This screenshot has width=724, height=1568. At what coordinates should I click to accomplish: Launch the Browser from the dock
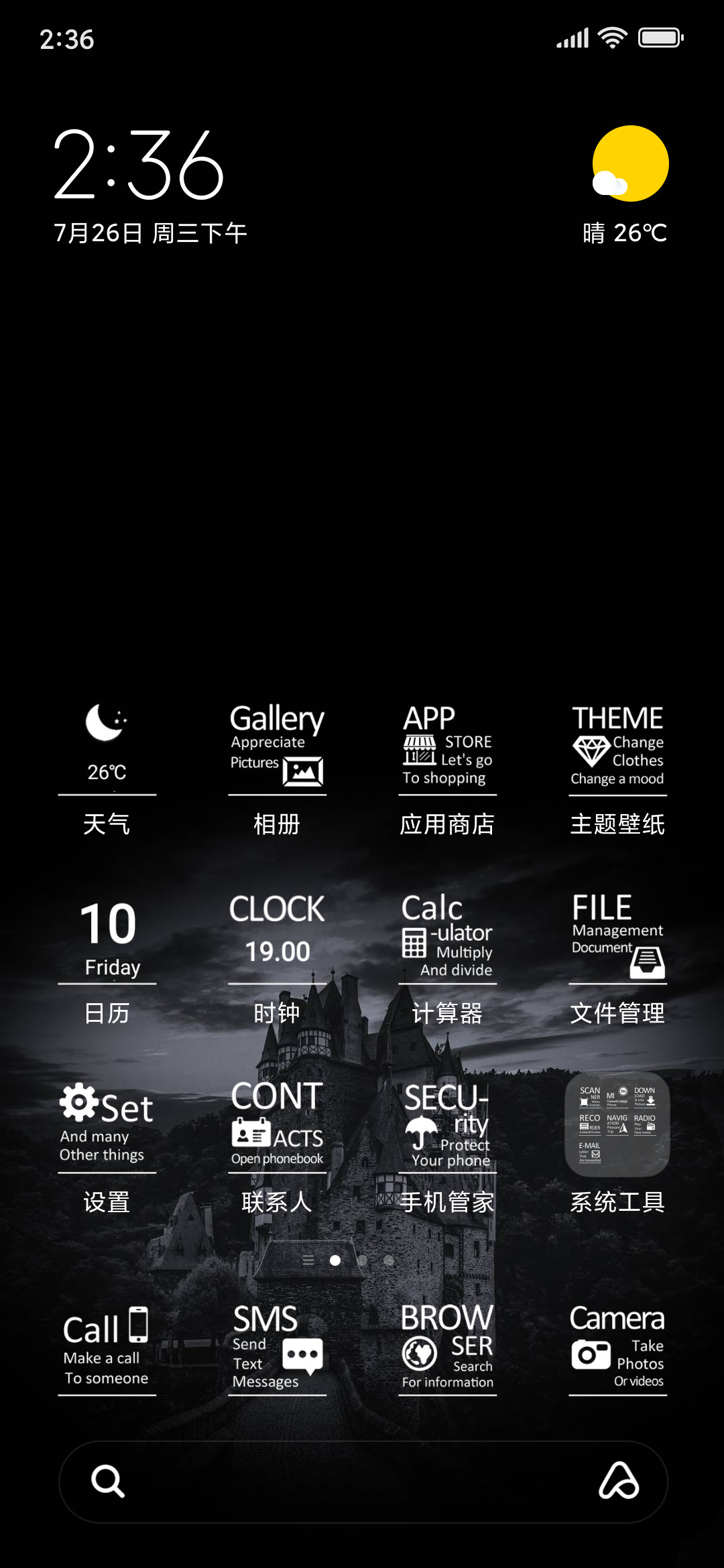tap(448, 1349)
